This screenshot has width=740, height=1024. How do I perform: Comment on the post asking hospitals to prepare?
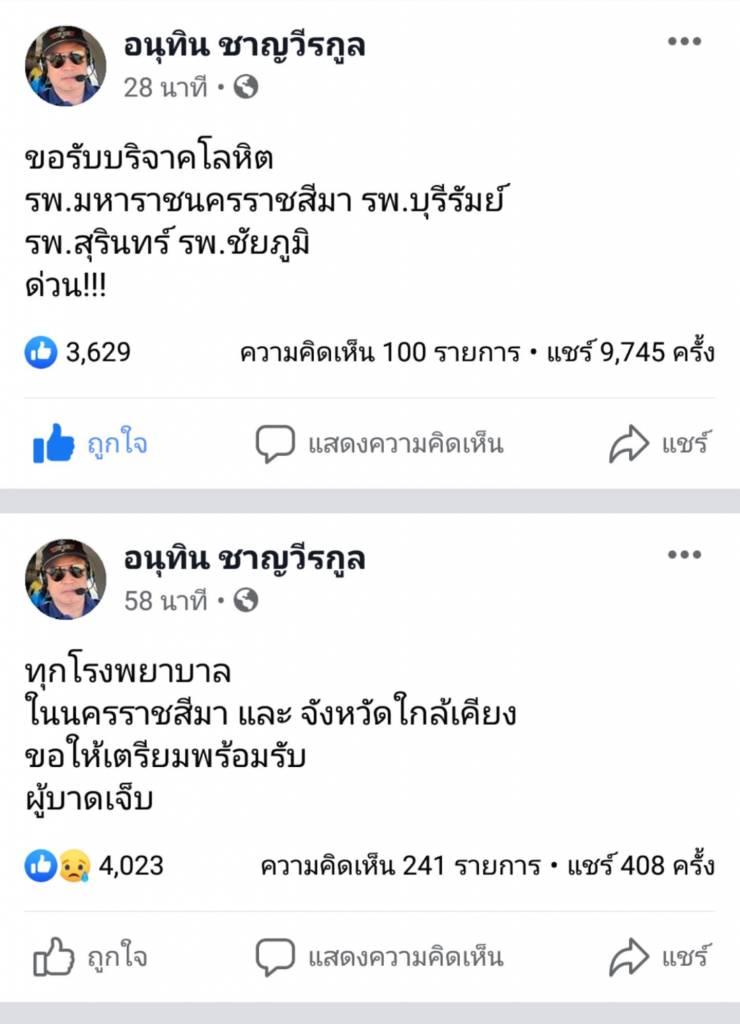coord(379,957)
